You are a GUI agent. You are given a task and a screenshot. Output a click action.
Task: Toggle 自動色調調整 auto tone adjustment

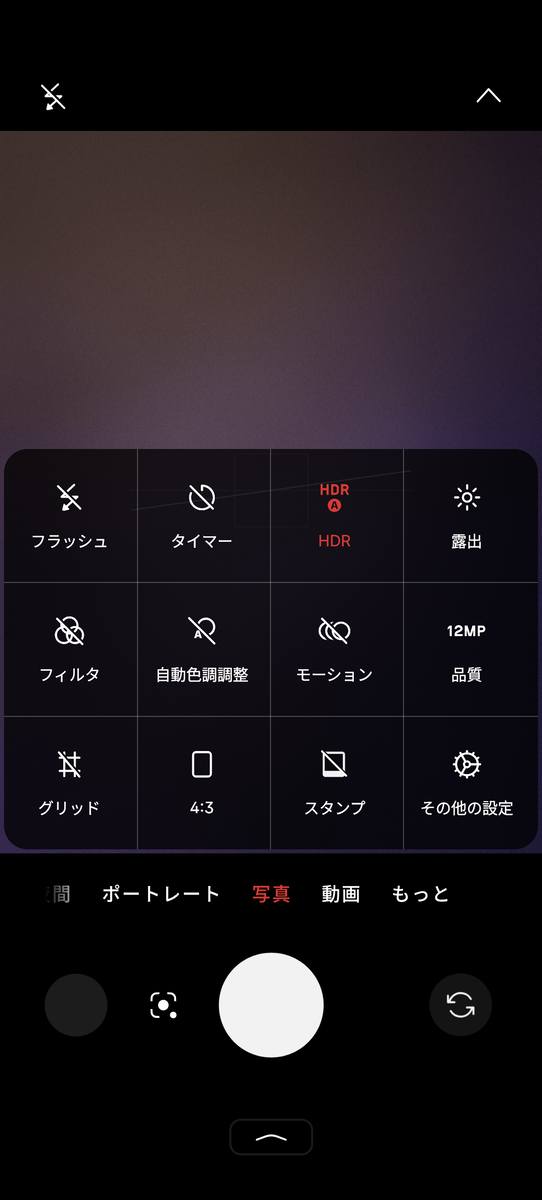click(x=203, y=649)
